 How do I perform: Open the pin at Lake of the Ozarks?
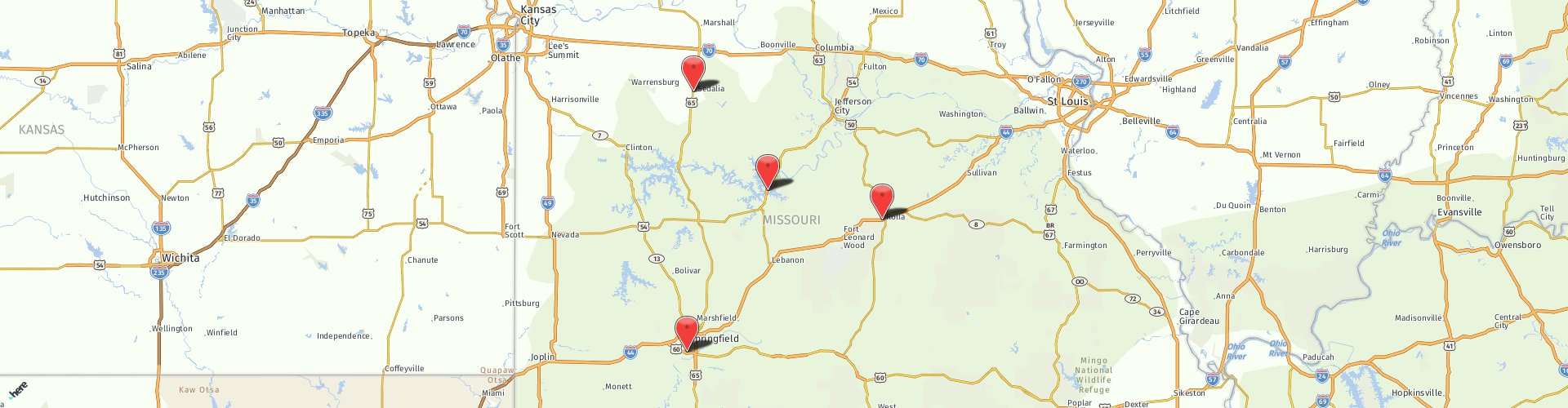pos(768,169)
